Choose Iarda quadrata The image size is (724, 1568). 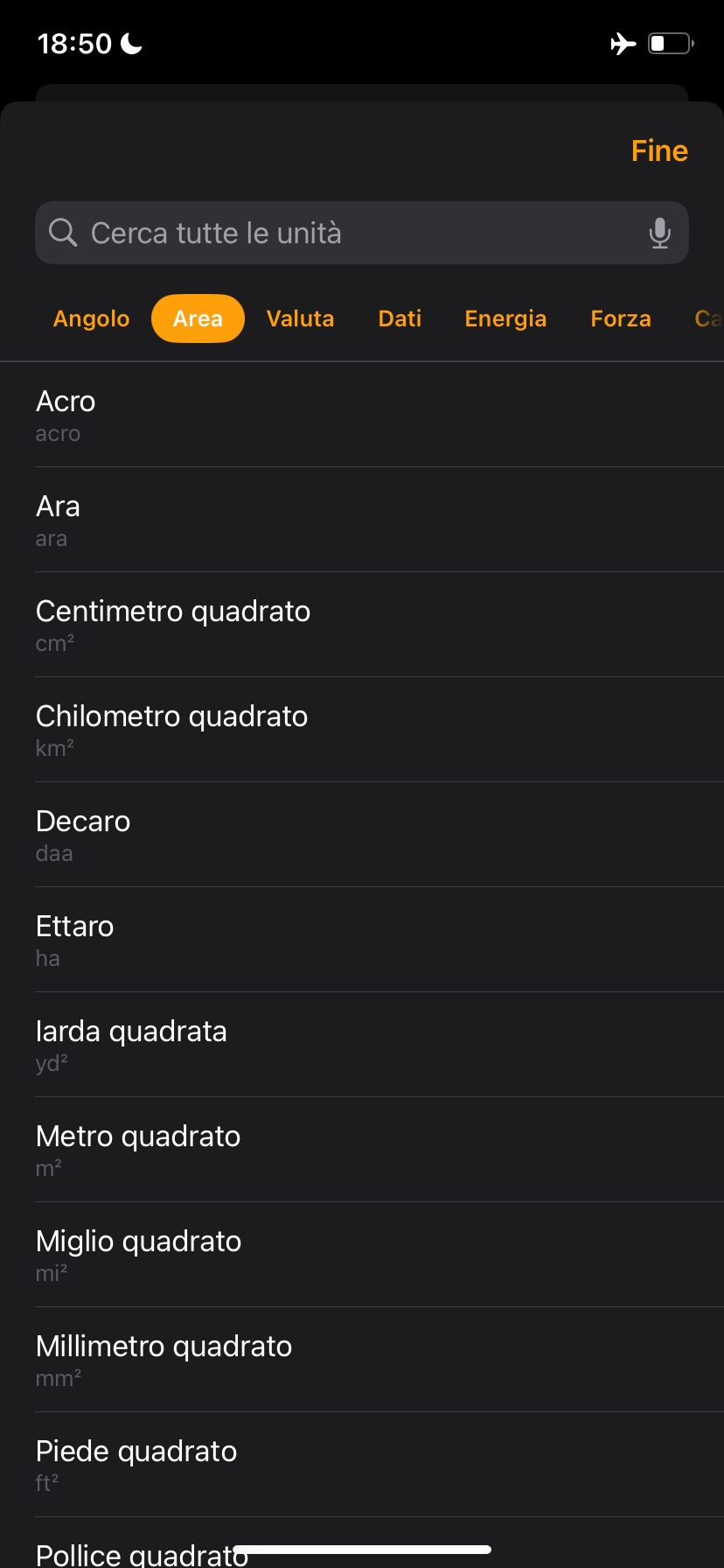362,1045
